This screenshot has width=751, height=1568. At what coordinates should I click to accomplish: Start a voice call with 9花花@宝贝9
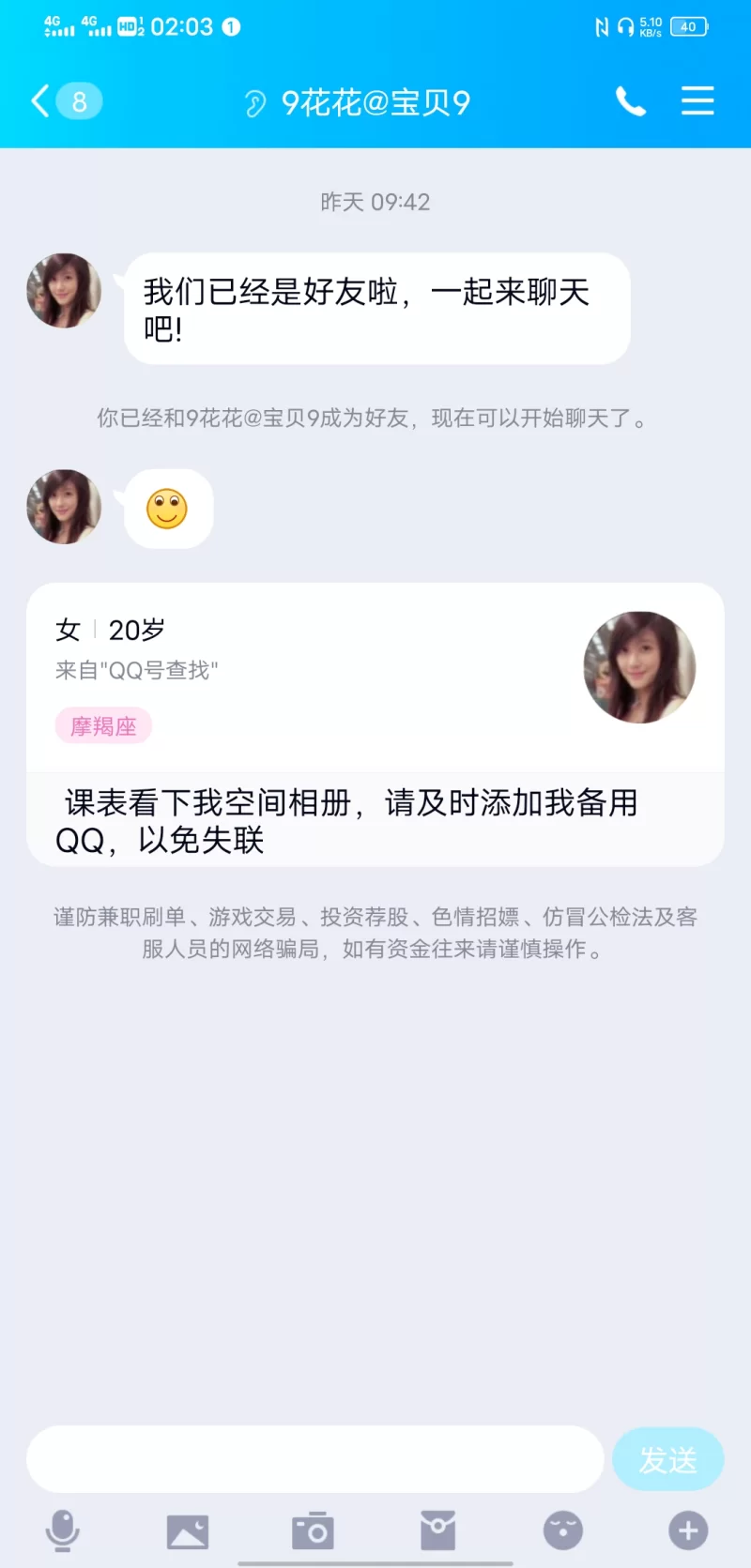tap(630, 101)
